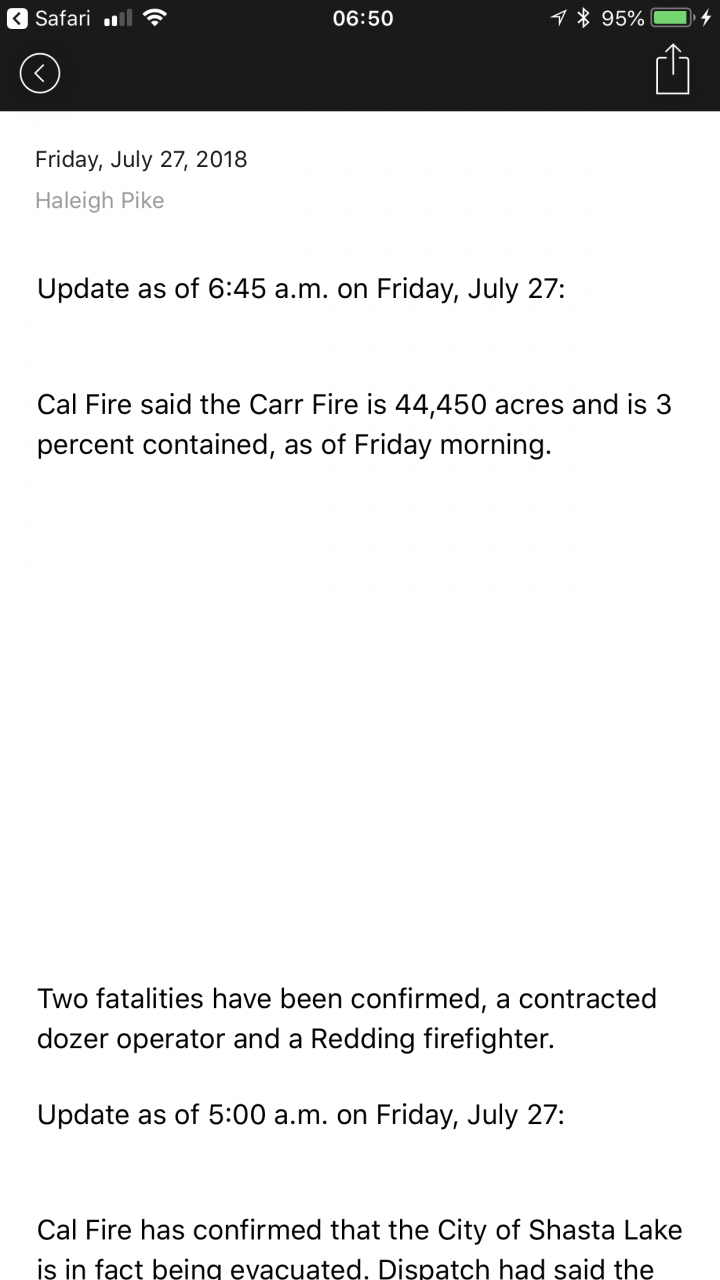This screenshot has height=1280, width=720.
Task: Share this Carr Fire article
Action: (673, 71)
